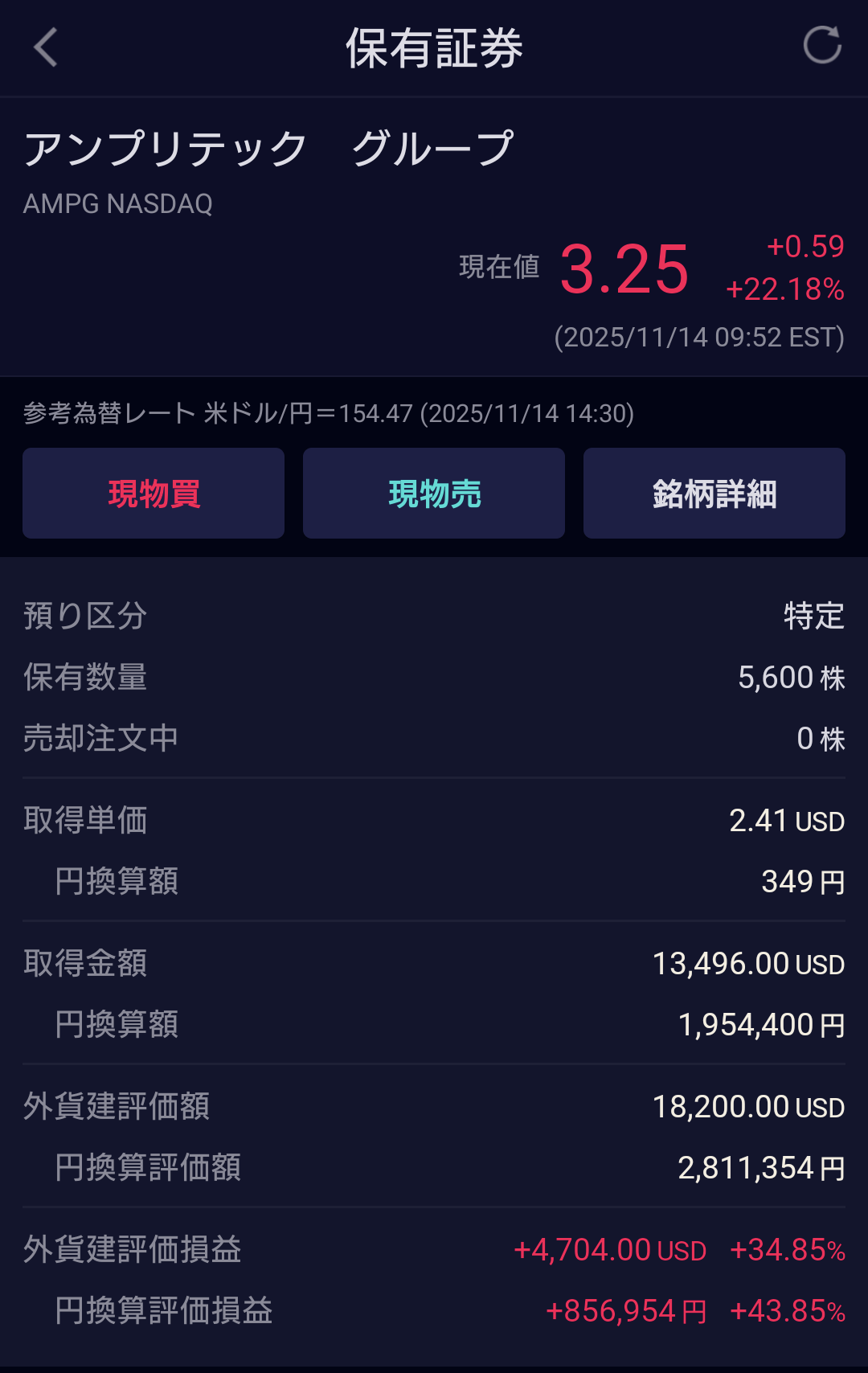
Task: Open 銘柄詳細 stock details
Action: (714, 493)
